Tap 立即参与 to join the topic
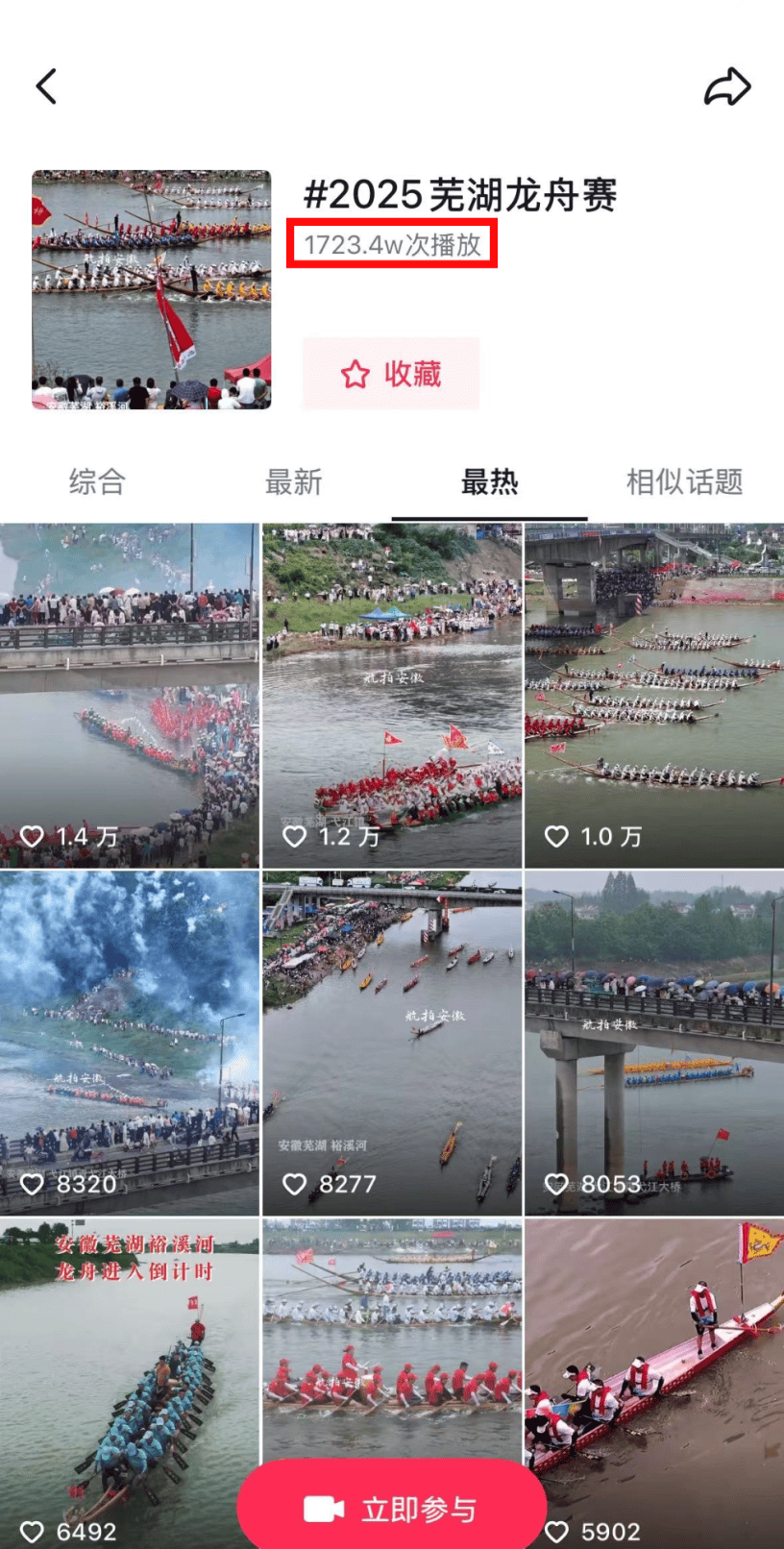 click(x=392, y=1509)
